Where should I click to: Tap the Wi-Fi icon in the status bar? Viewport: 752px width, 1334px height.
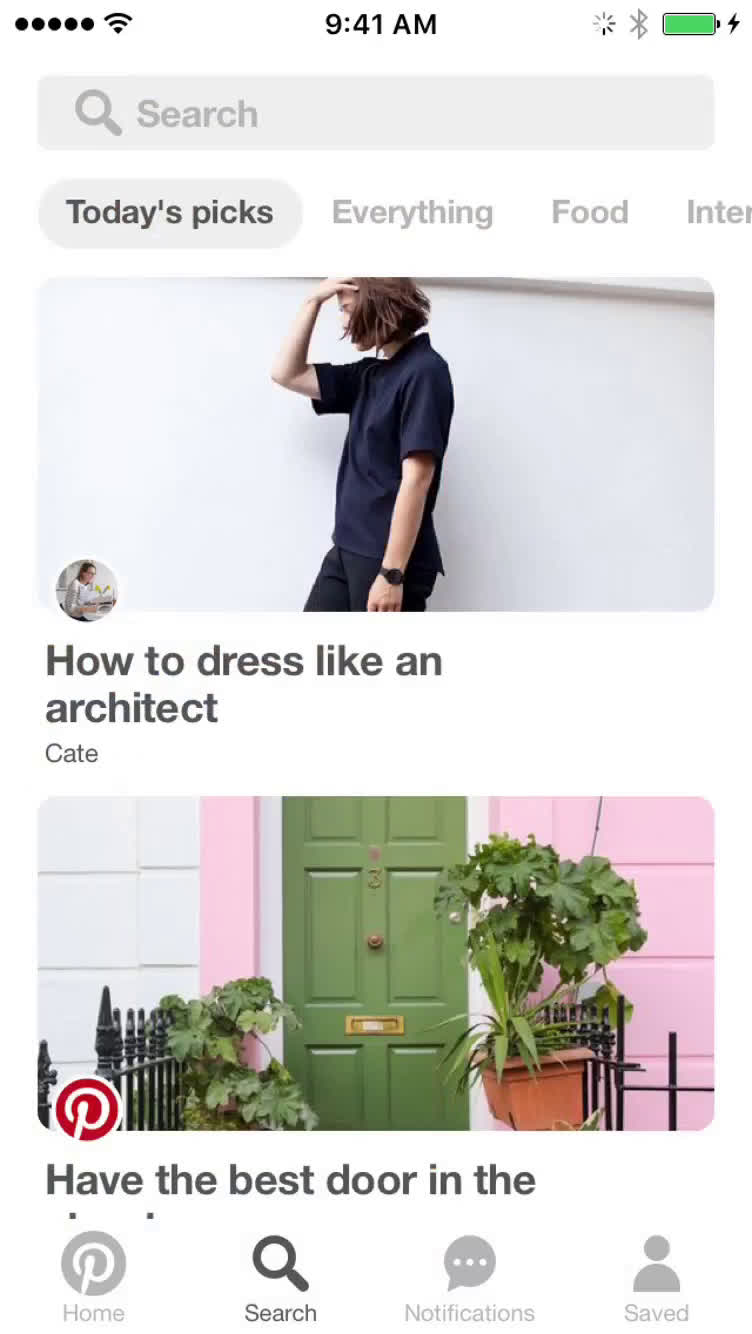pyautogui.click(x=118, y=23)
